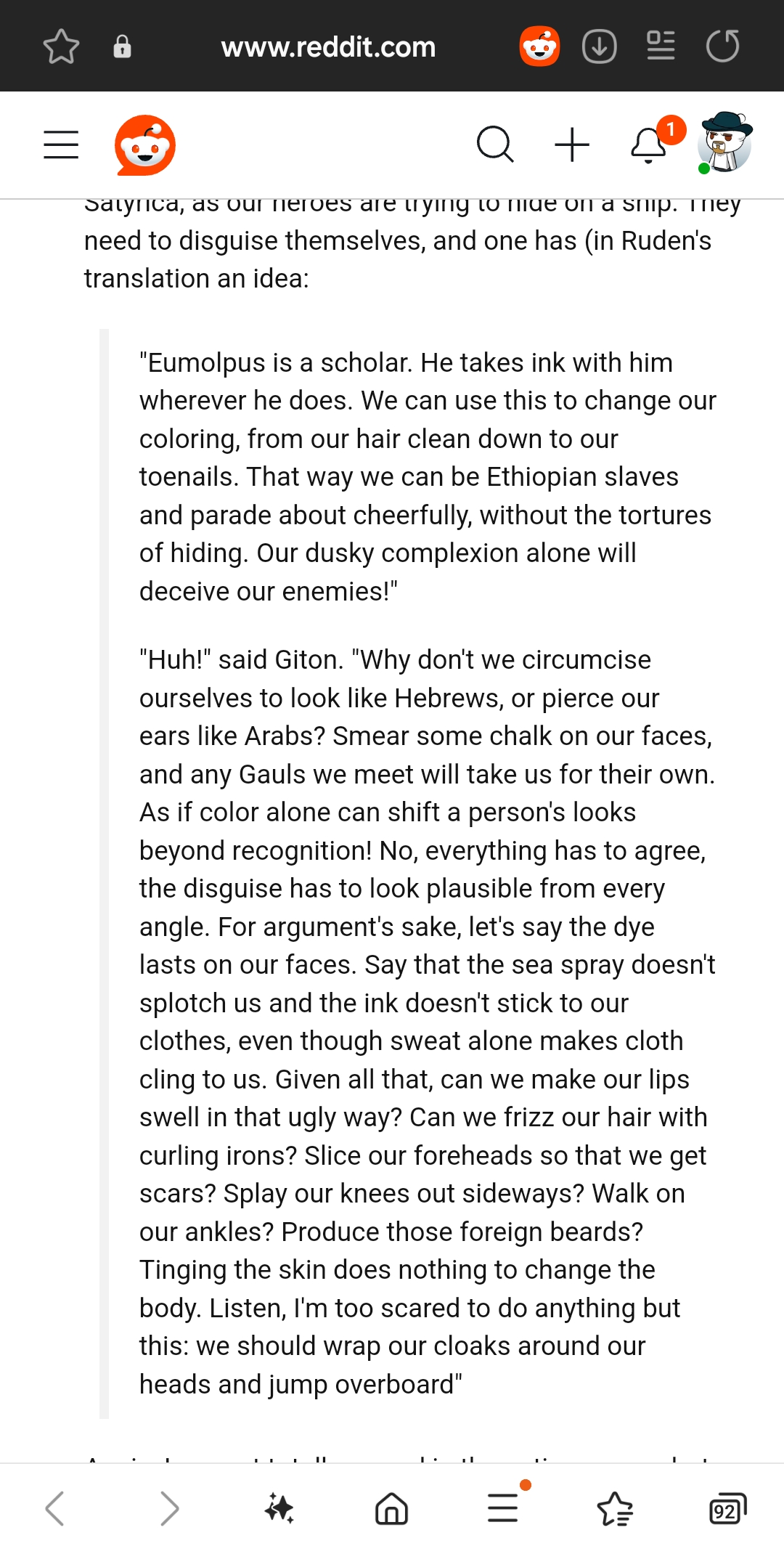Screen dimensions: 784x1554
Task: Bookmark this page with the star icon
Action: point(61,46)
